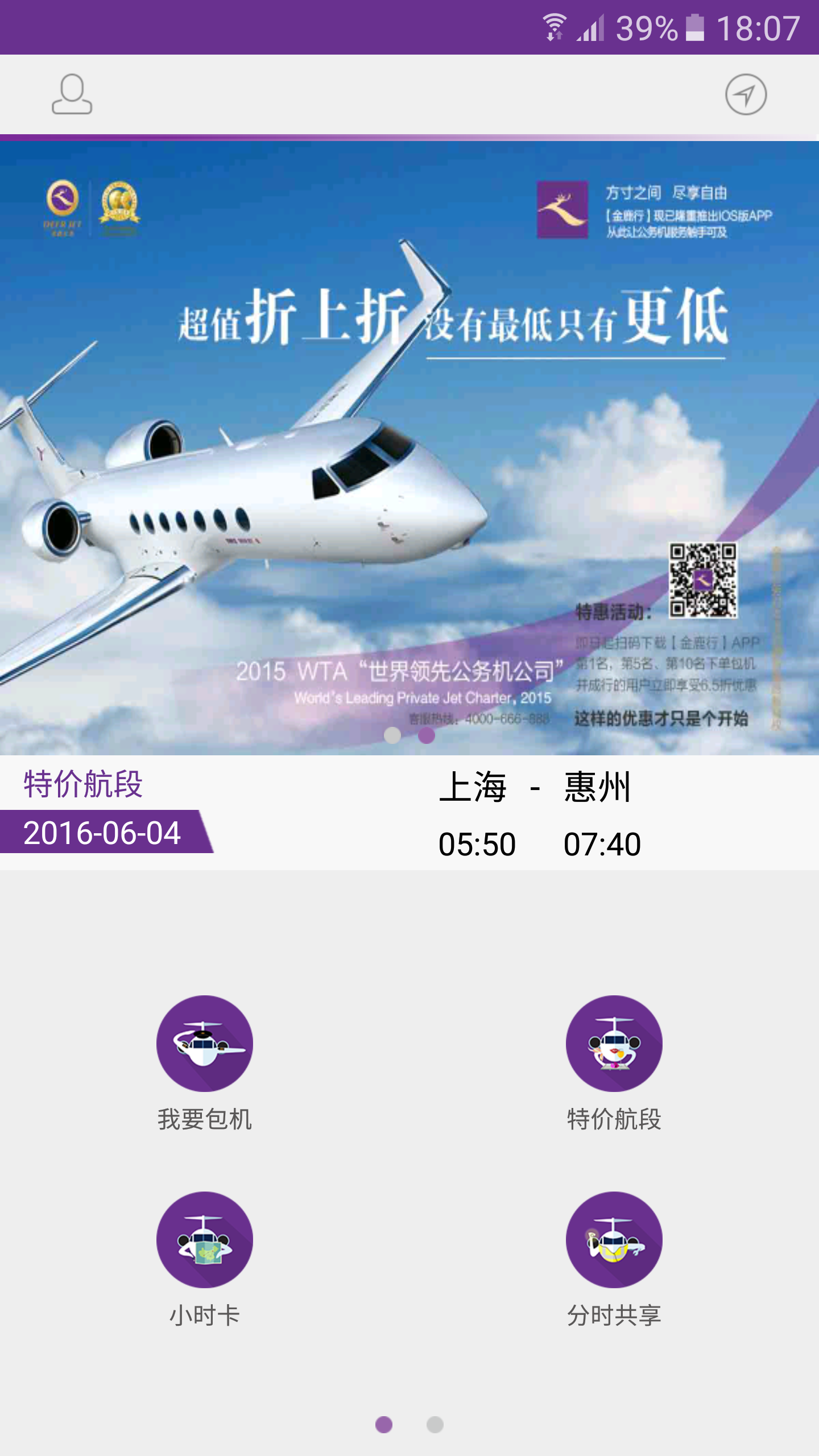Open 我要包机 charter booking

click(x=205, y=1044)
